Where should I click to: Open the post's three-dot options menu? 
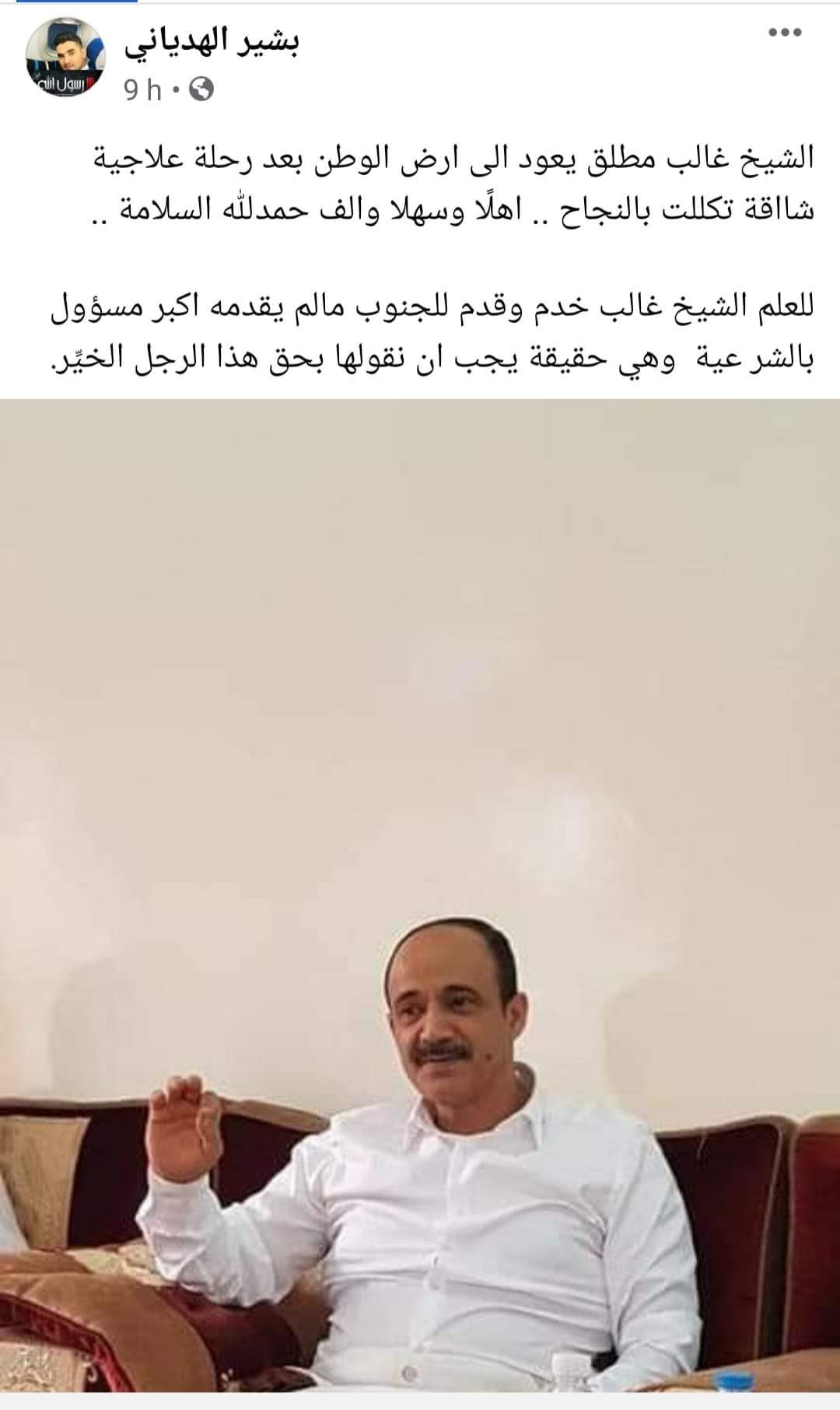(x=784, y=33)
